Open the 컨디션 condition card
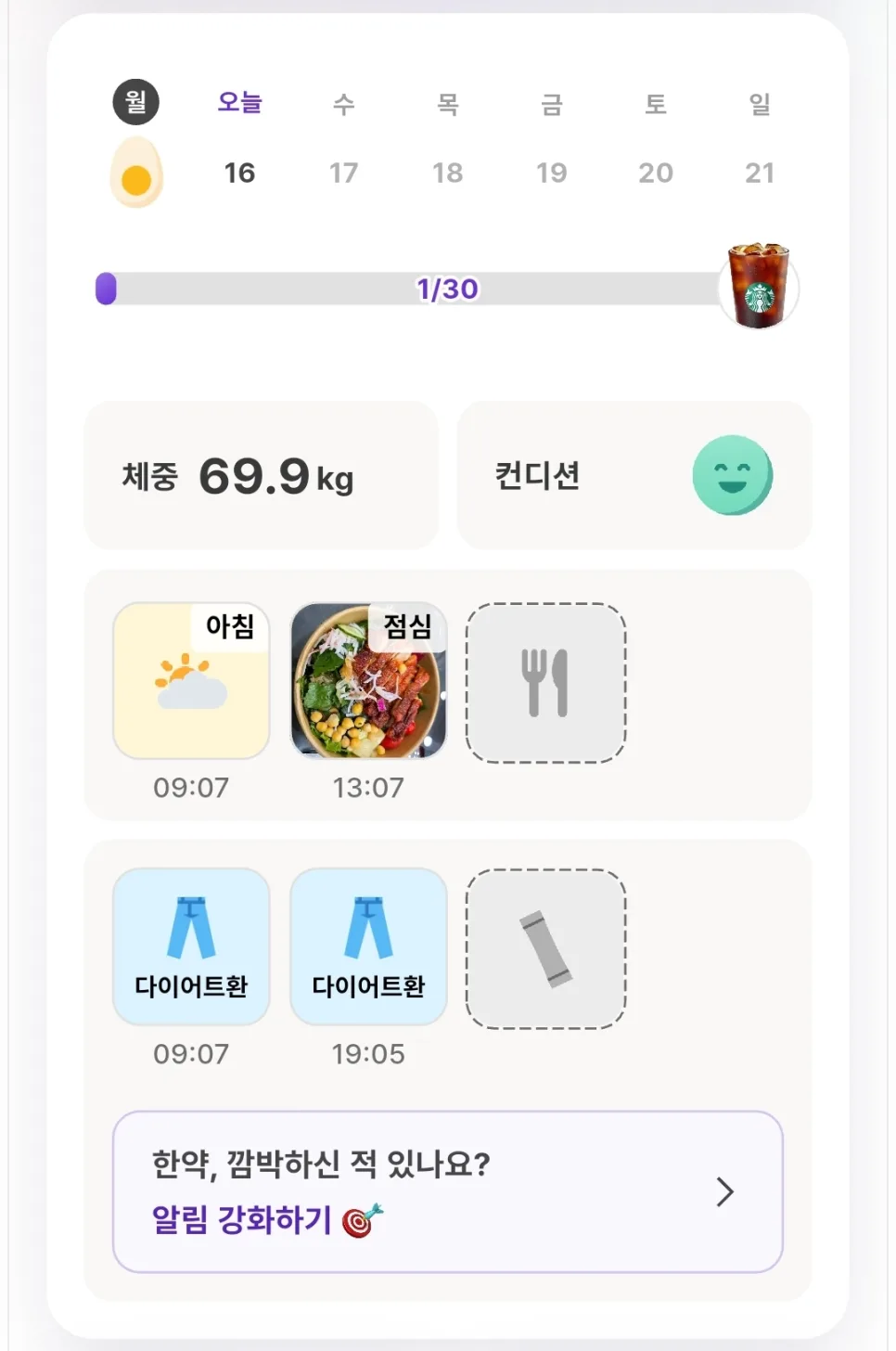Screen dimensions: 896x1351 point(634,475)
